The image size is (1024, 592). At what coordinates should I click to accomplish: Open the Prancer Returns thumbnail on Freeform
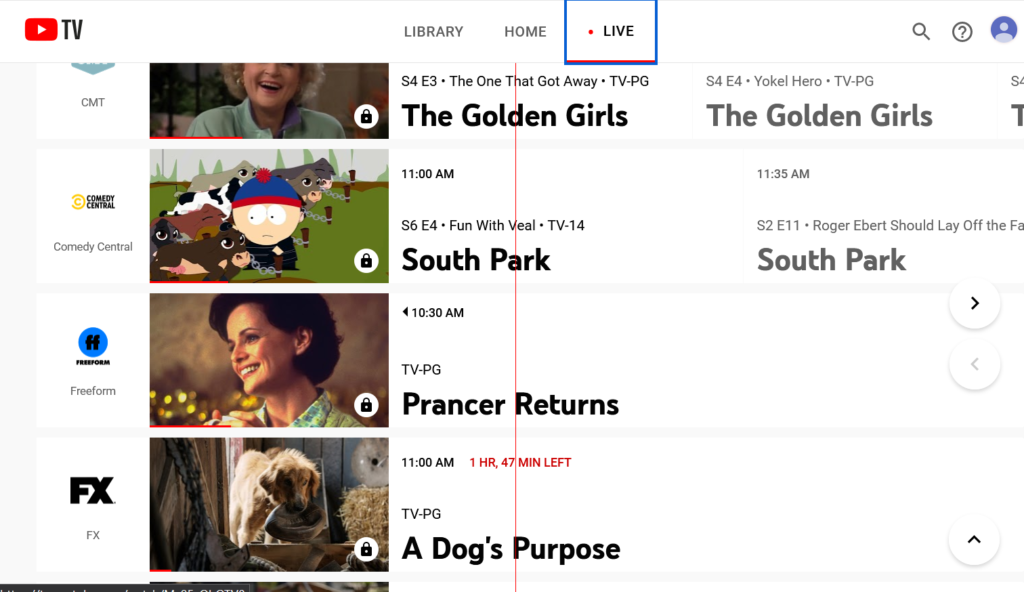click(x=268, y=360)
